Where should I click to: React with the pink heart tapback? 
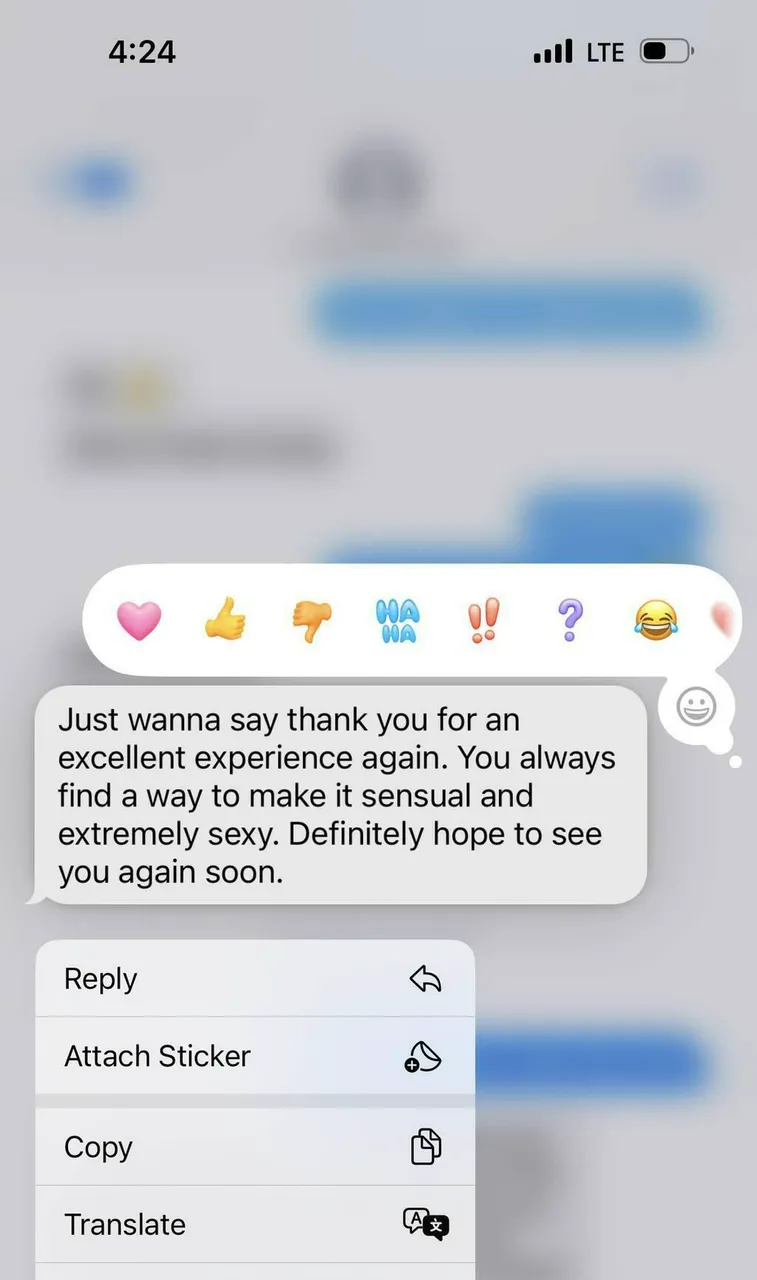pos(138,621)
